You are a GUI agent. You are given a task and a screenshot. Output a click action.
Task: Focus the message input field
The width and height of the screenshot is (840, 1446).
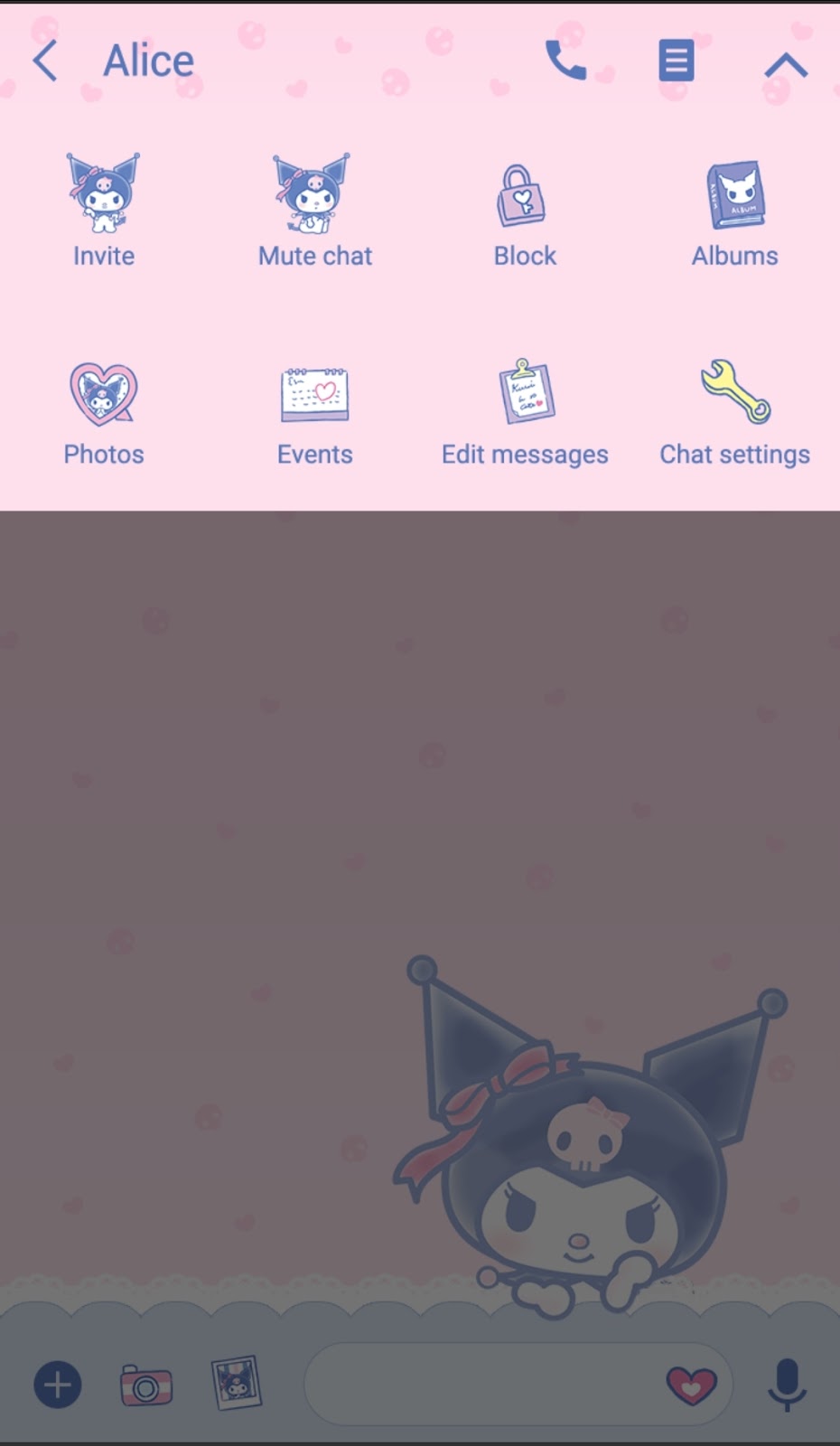click(x=479, y=1385)
